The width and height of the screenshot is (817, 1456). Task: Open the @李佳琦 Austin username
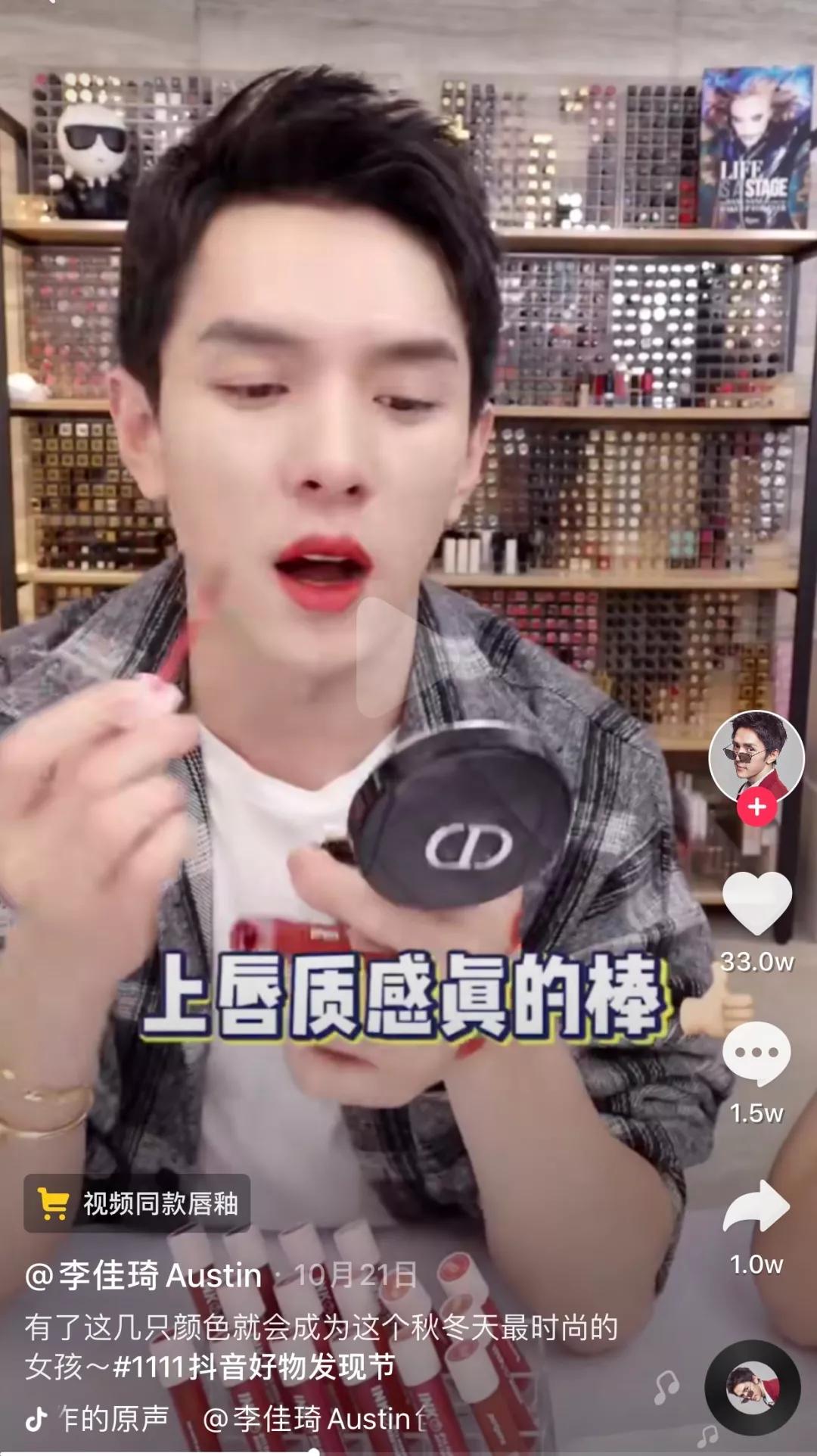tap(144, 1276)
